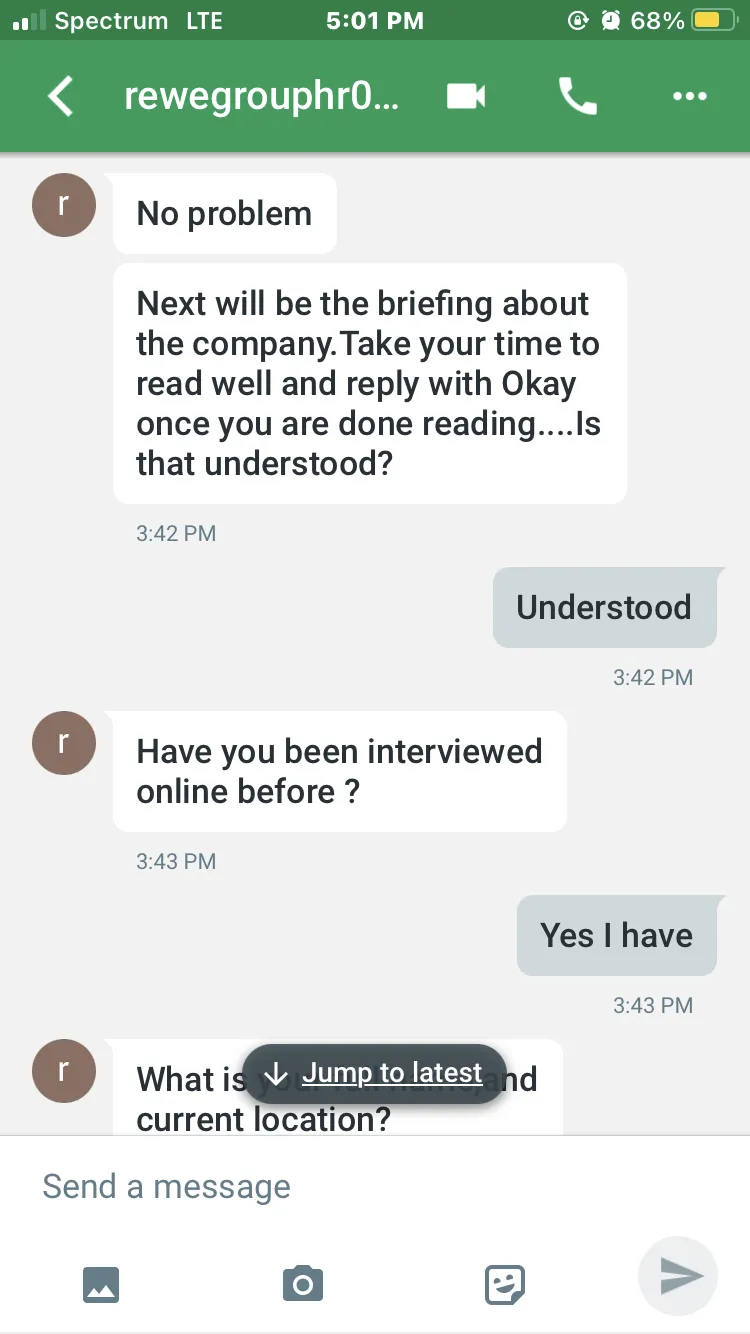The height and width of the screenshot is (1334, 750).
Task: Go back using the top-left arrow
Action: 61,97
